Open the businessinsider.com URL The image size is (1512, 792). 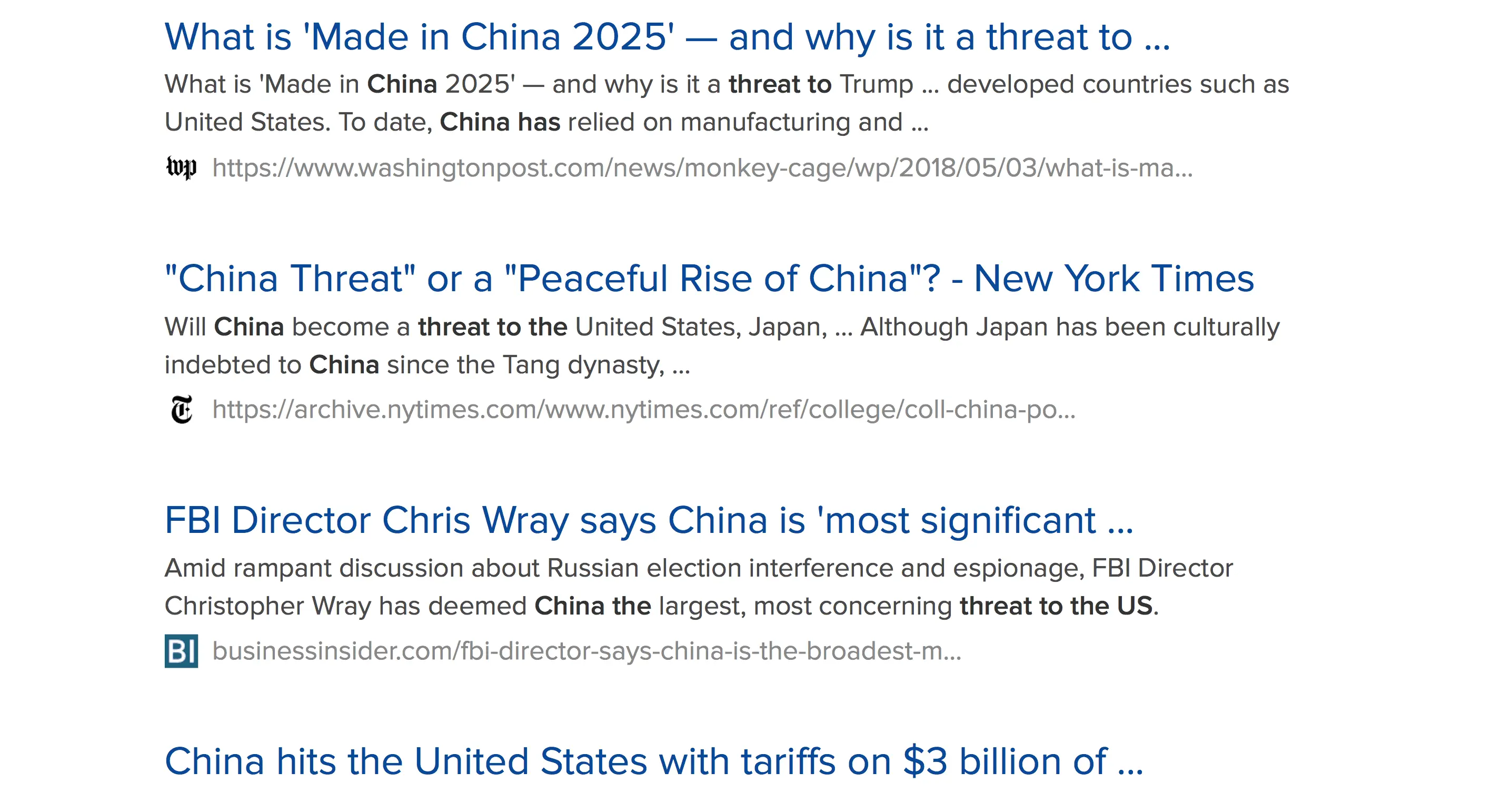pyautogui.click(x=586, y=651)
